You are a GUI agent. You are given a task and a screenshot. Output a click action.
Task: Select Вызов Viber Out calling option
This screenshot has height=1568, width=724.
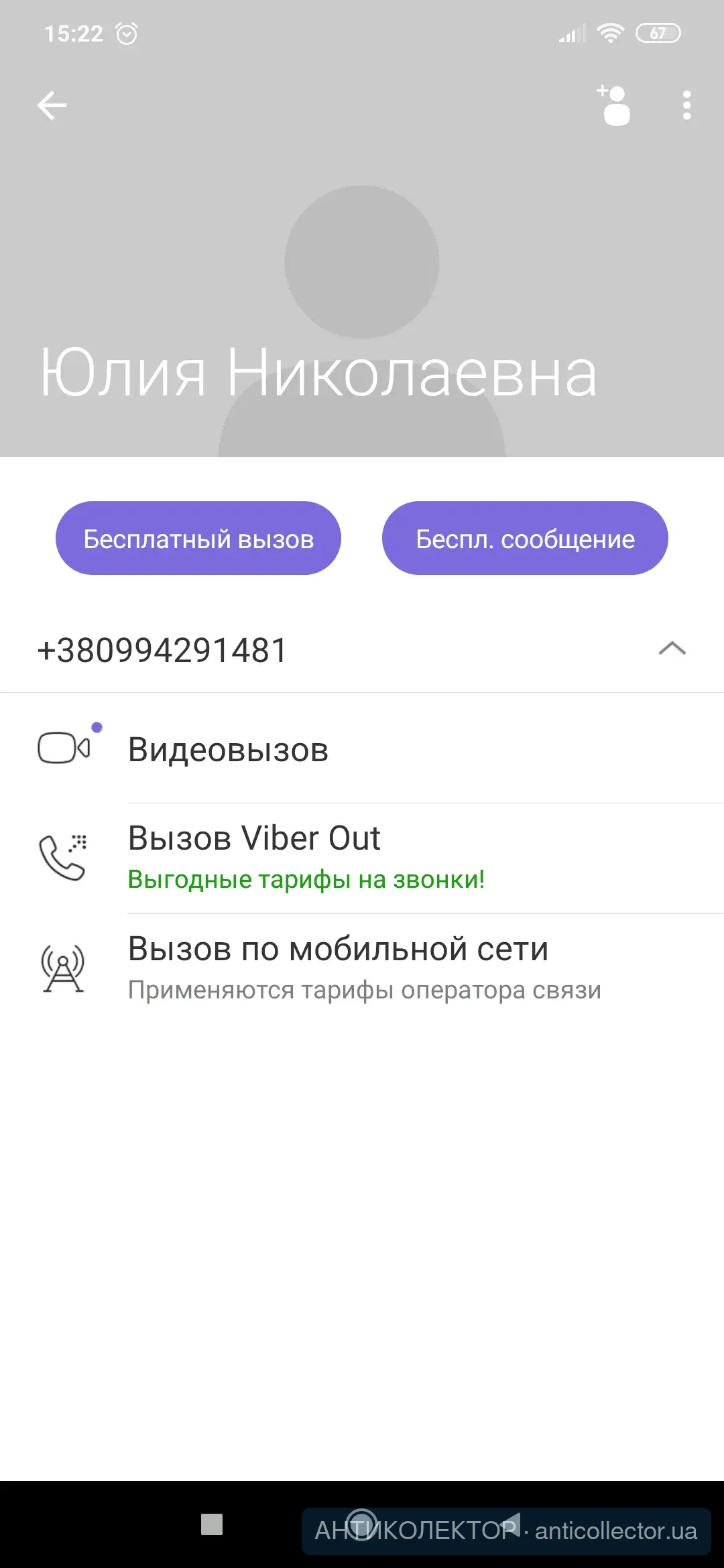(x=255, y=856)
